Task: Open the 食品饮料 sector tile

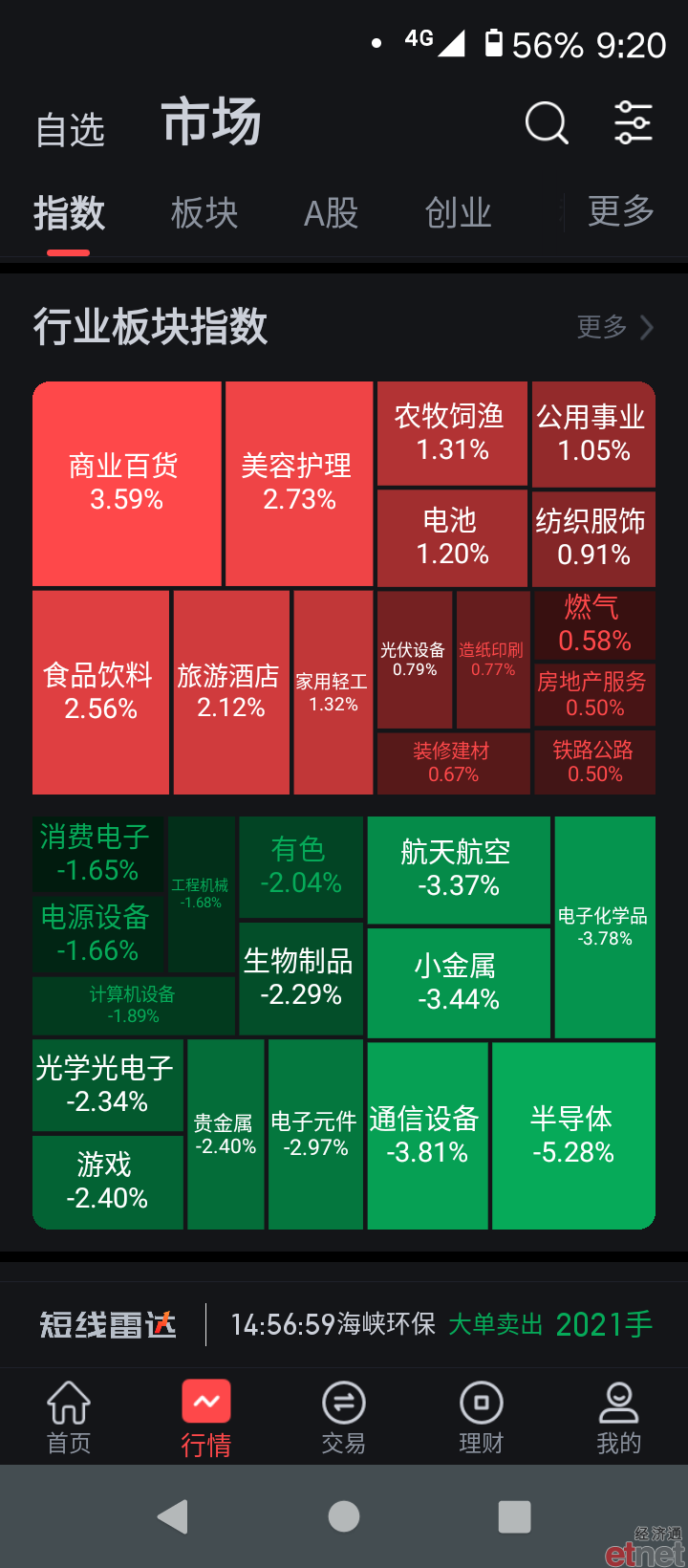Action: tap(100, 692)
